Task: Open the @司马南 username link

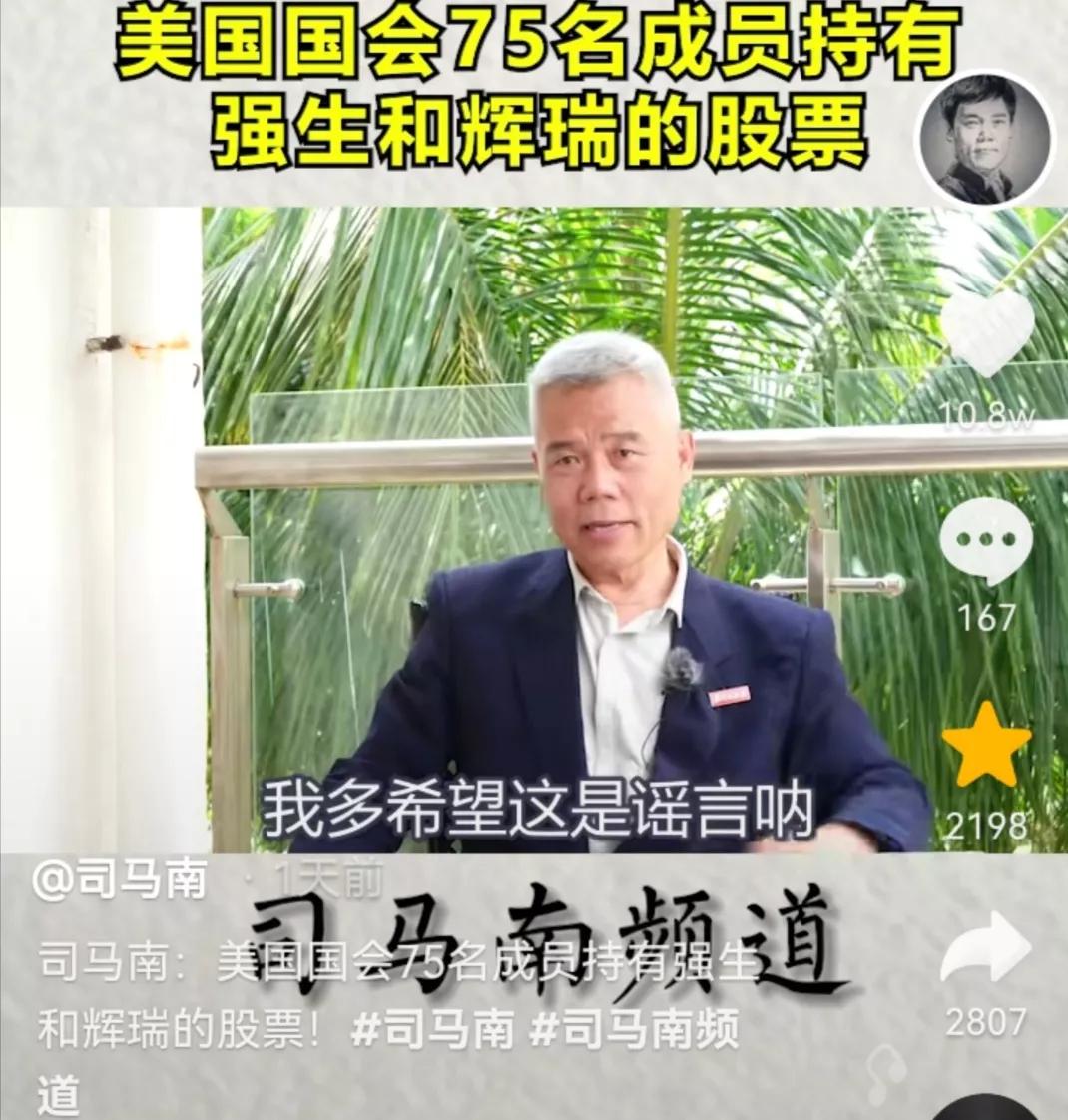Action: click(x=120, y=881)
